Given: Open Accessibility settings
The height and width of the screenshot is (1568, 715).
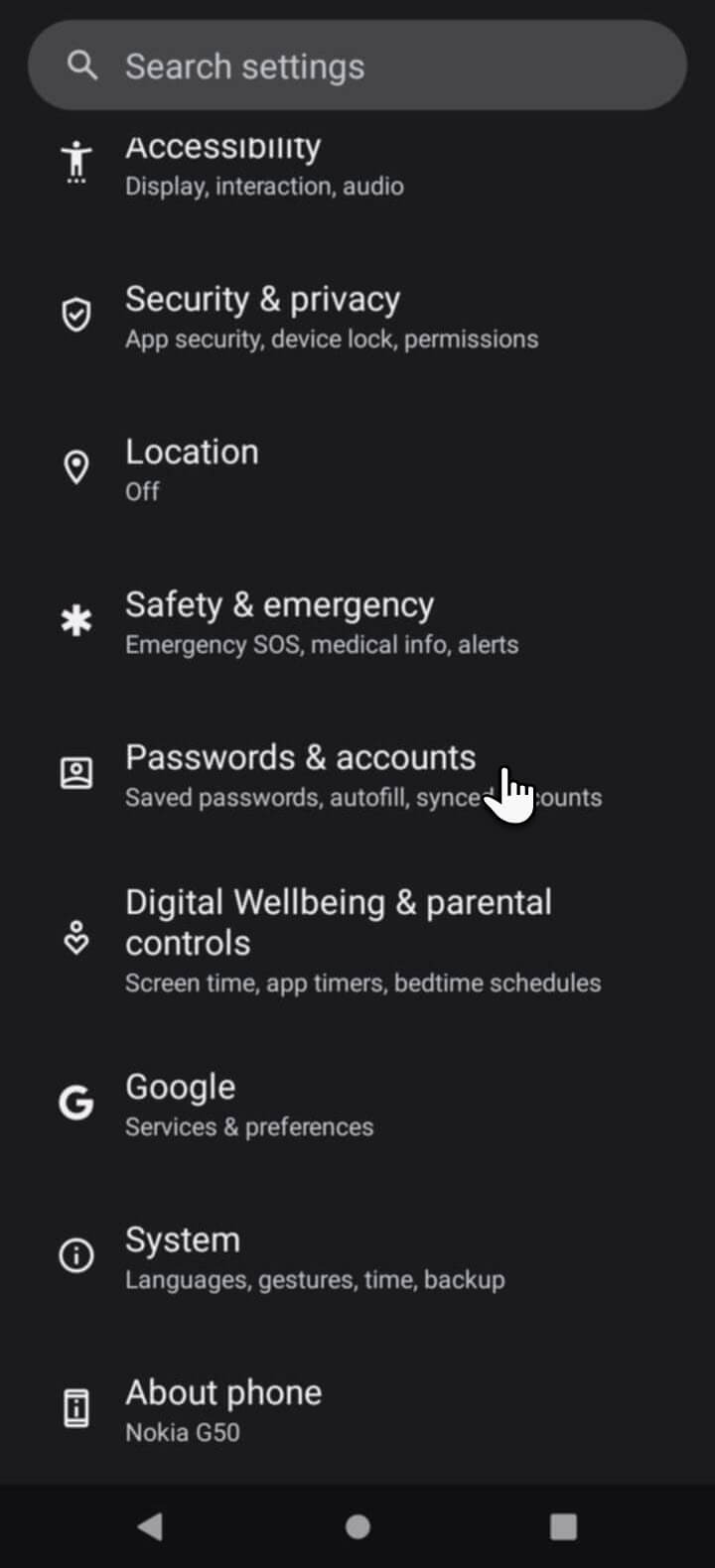Looking at the screenshot, I should pos(263,165).
